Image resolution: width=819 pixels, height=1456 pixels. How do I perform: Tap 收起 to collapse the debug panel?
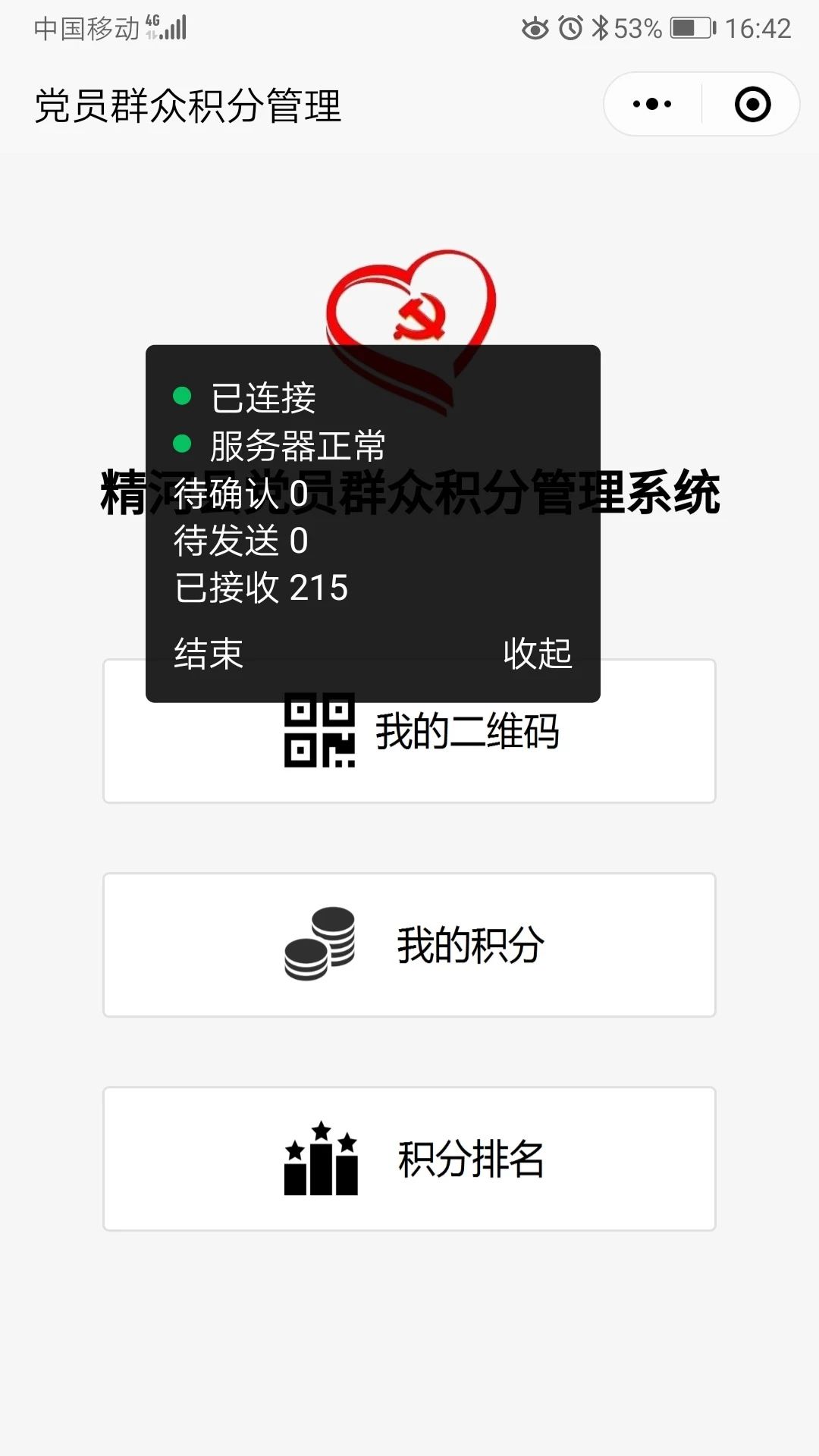coord(538,653)
